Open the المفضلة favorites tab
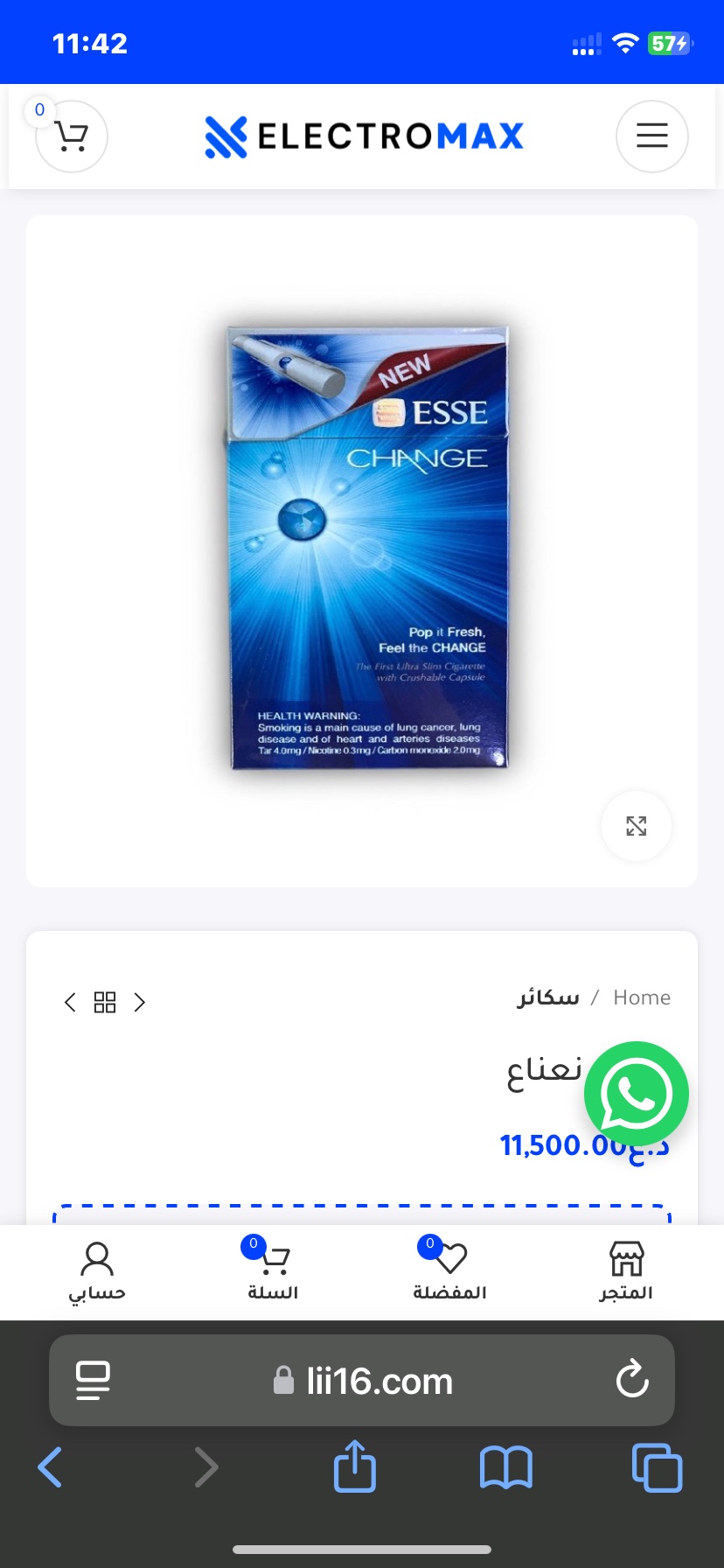The height and width of the screenshot is (1568, 724). [449, 1271]
